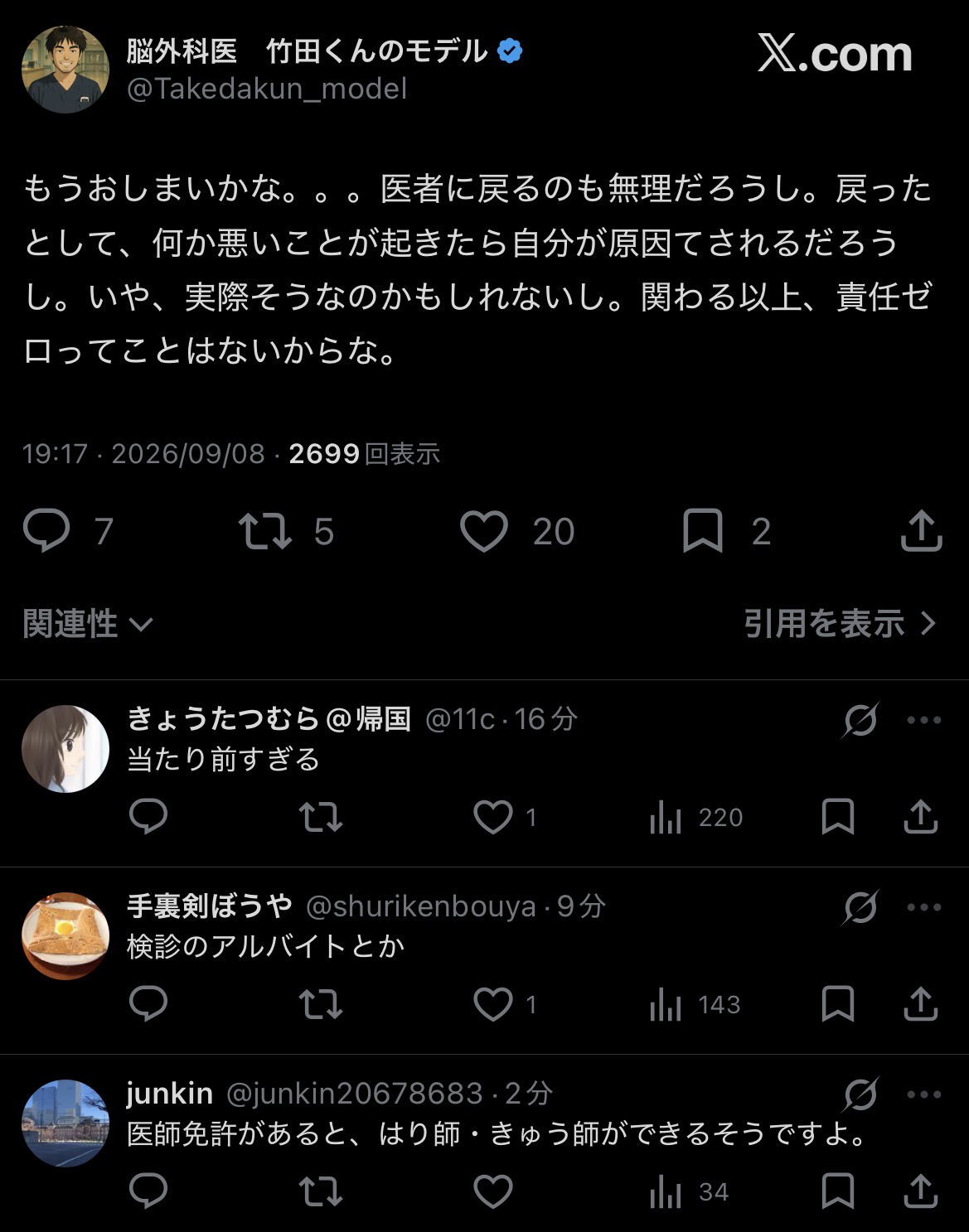Tap the Grok icon on 手裏剣ぼうや's reply

coord(860,907)
